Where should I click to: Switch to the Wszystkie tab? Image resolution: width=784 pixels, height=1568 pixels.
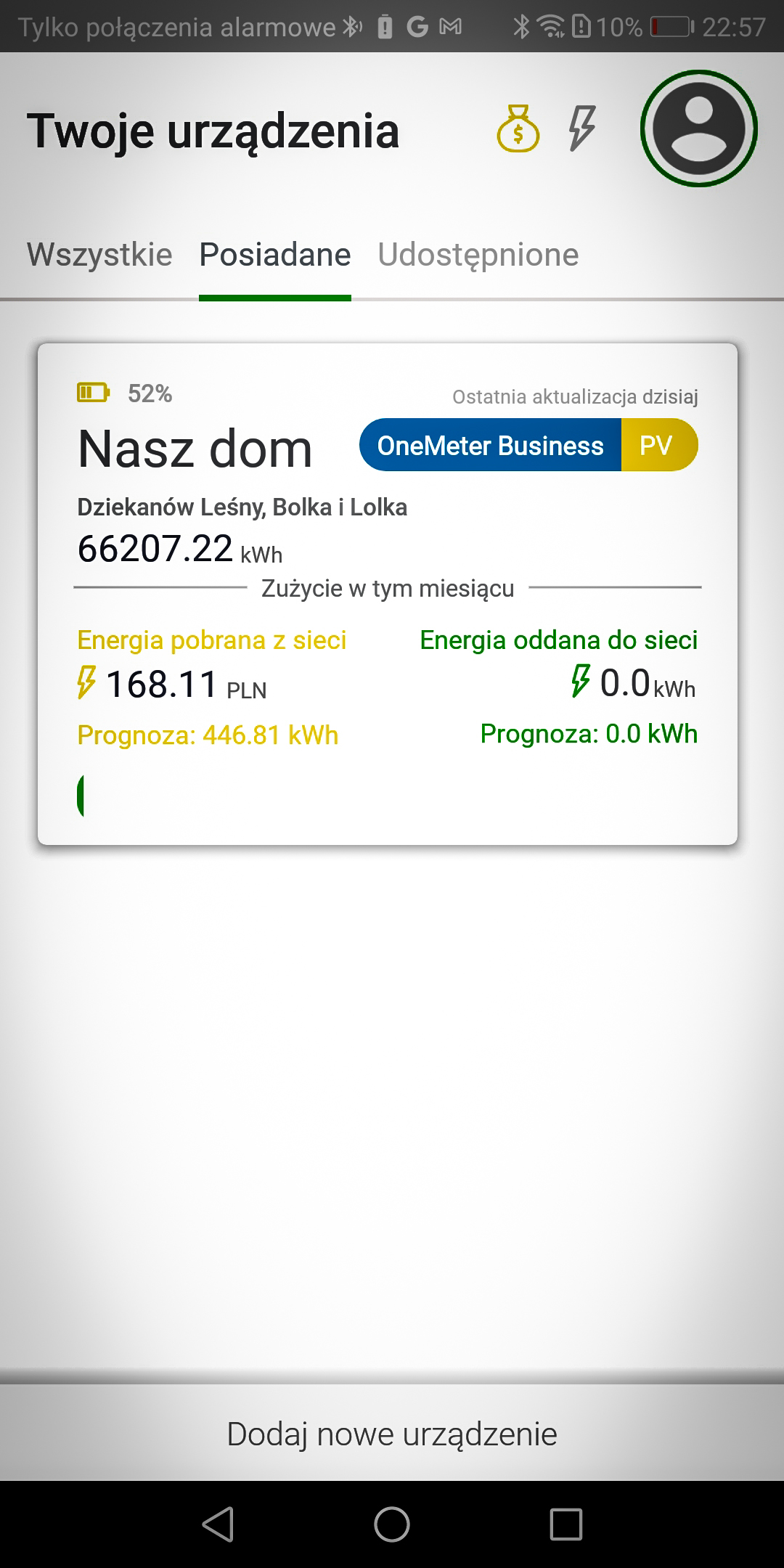[99, 255]
